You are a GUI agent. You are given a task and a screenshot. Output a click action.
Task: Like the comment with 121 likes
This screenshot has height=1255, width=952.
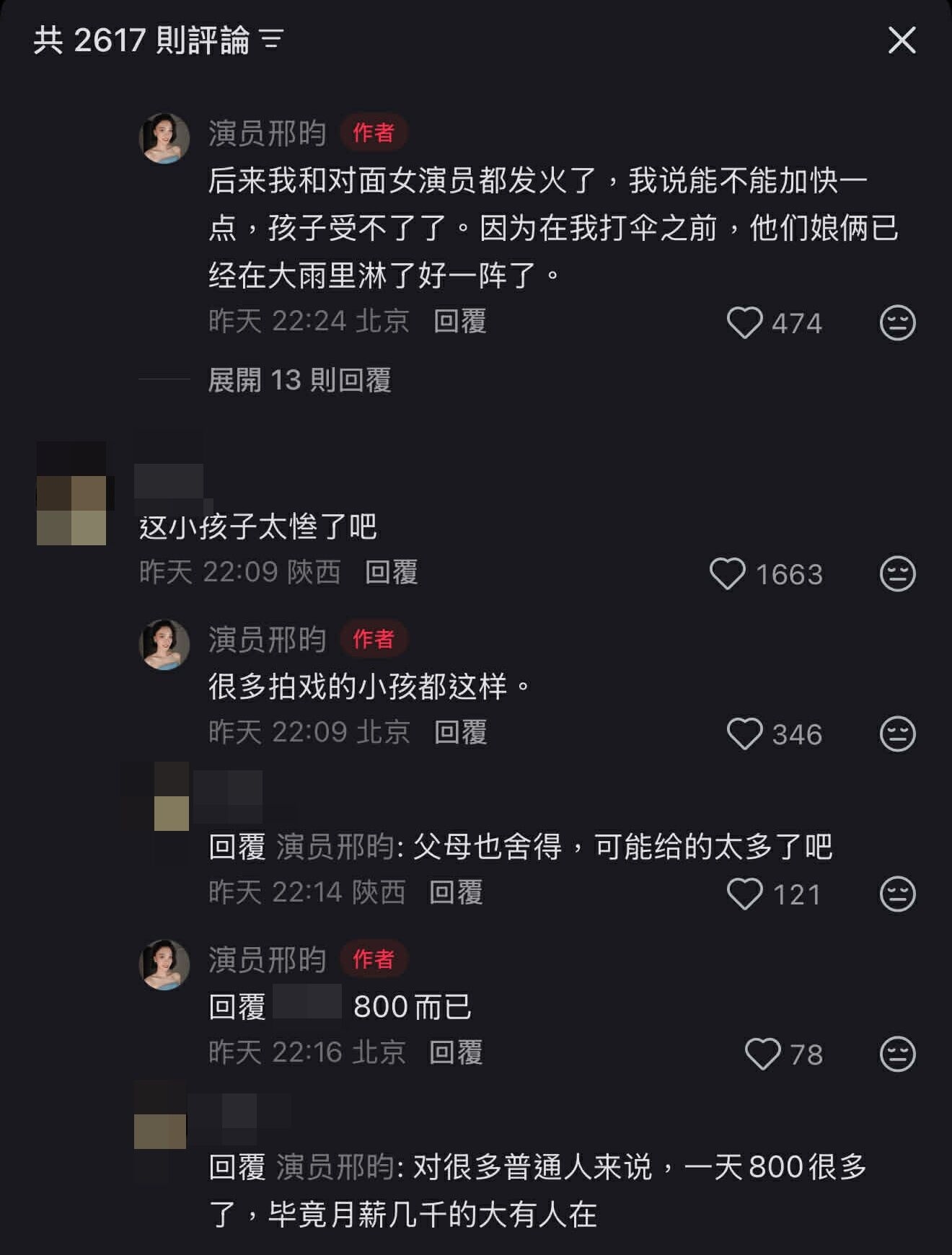[x=744, y=894]
